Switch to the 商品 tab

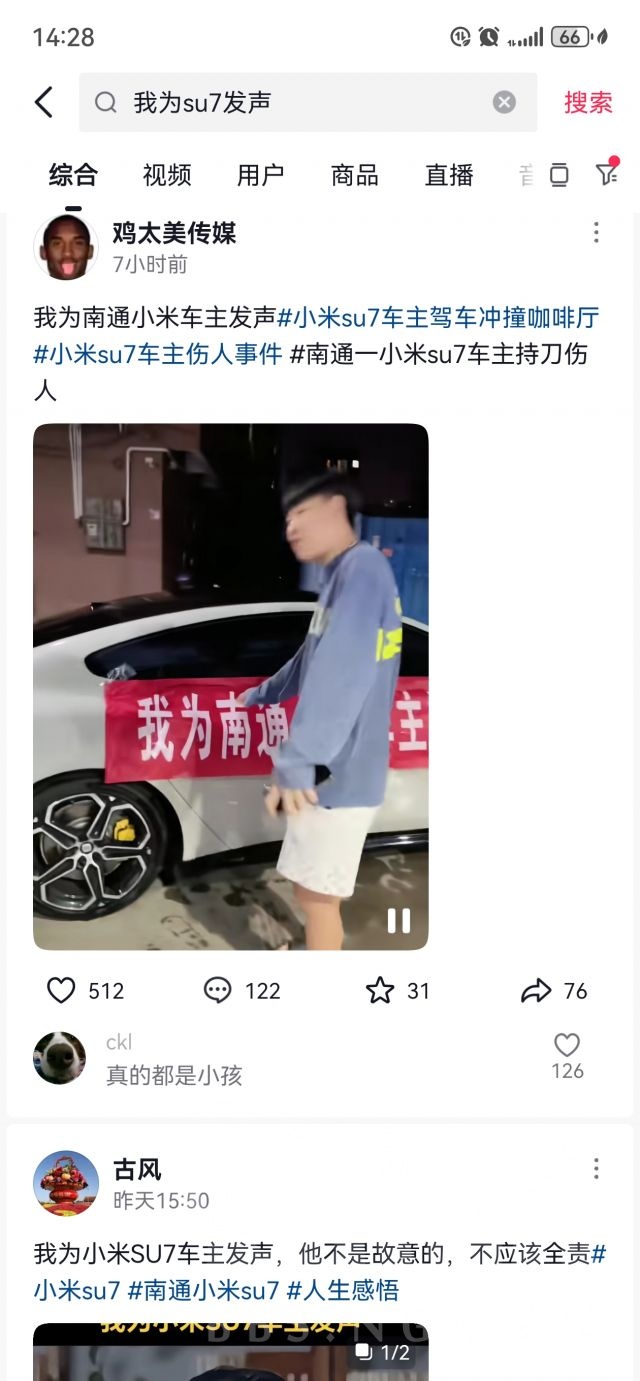tap(354, 175)
